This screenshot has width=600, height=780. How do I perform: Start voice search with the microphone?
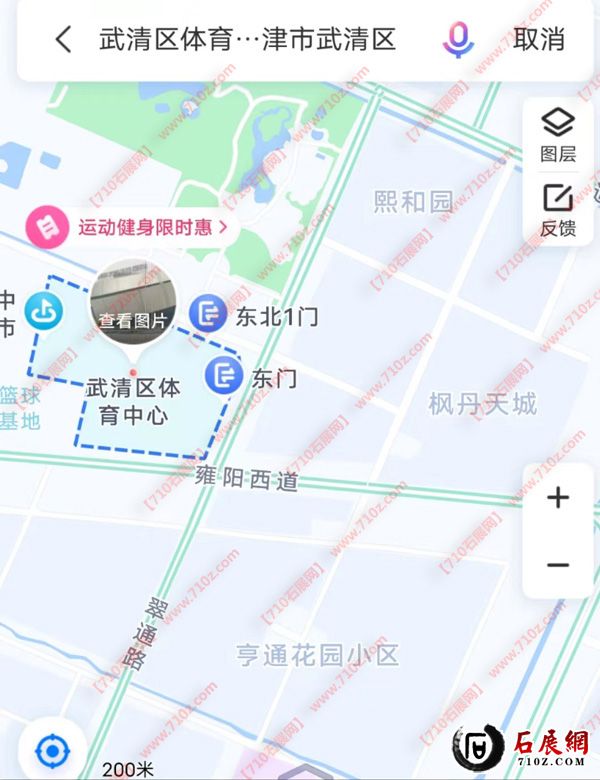[x=459, y=40]
